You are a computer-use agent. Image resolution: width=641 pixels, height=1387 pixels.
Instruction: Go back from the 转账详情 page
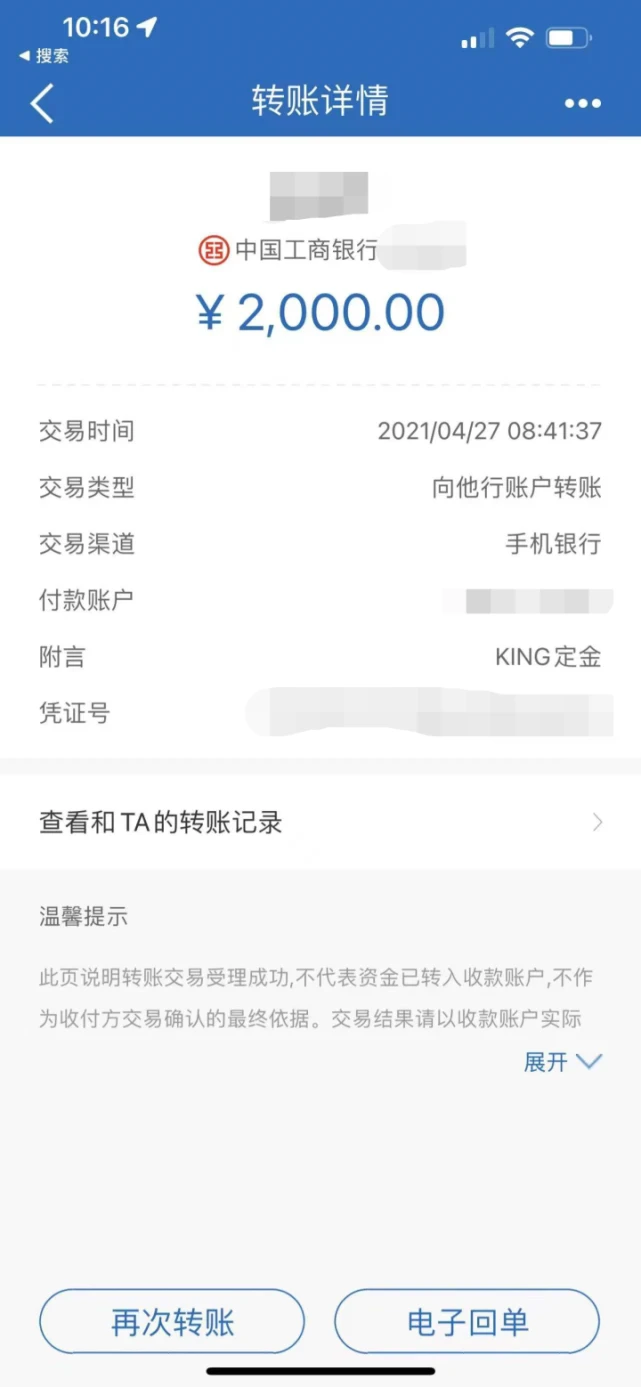point(42,103)
